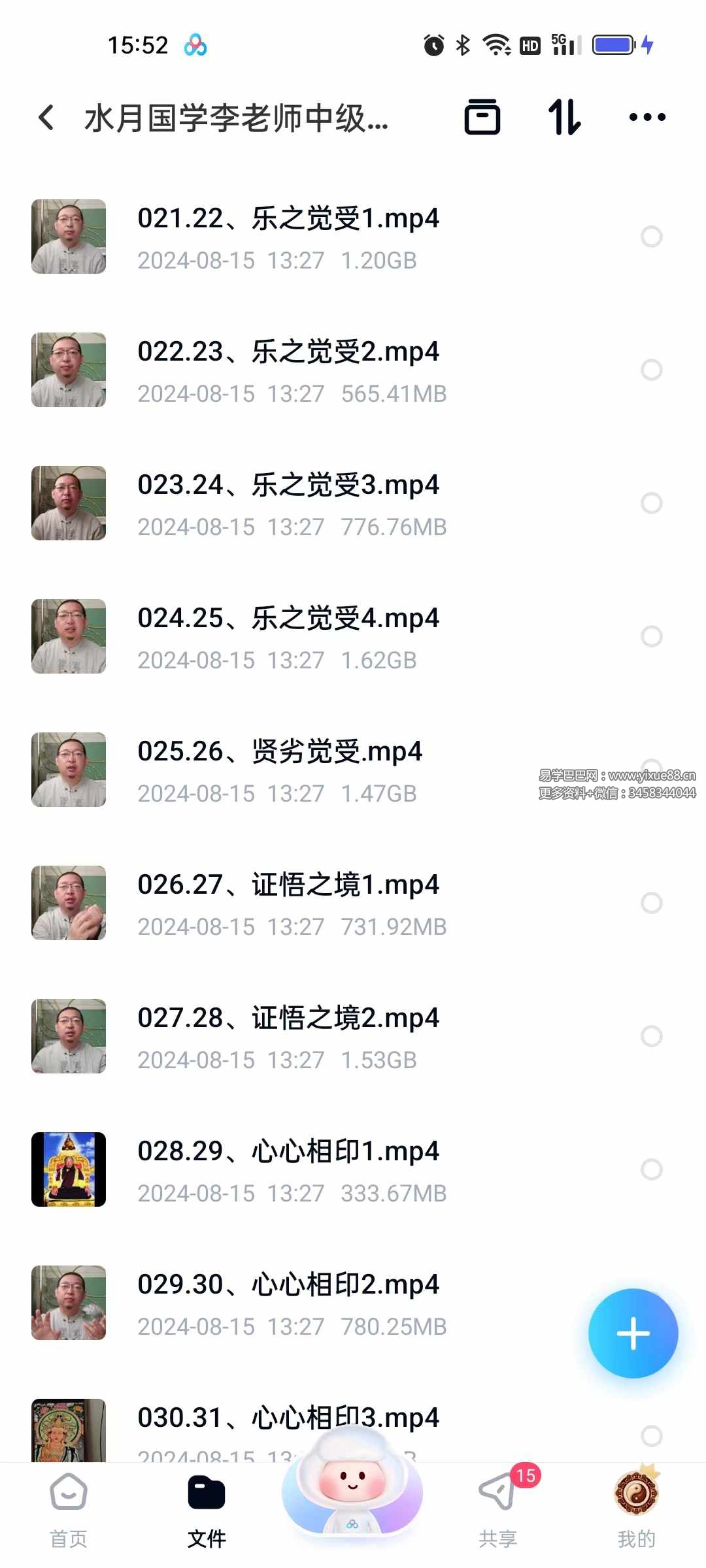This screenshot has width=706, height=1568.
Task: Open the sort order icon in top toolbar
Action: (563, 118)
